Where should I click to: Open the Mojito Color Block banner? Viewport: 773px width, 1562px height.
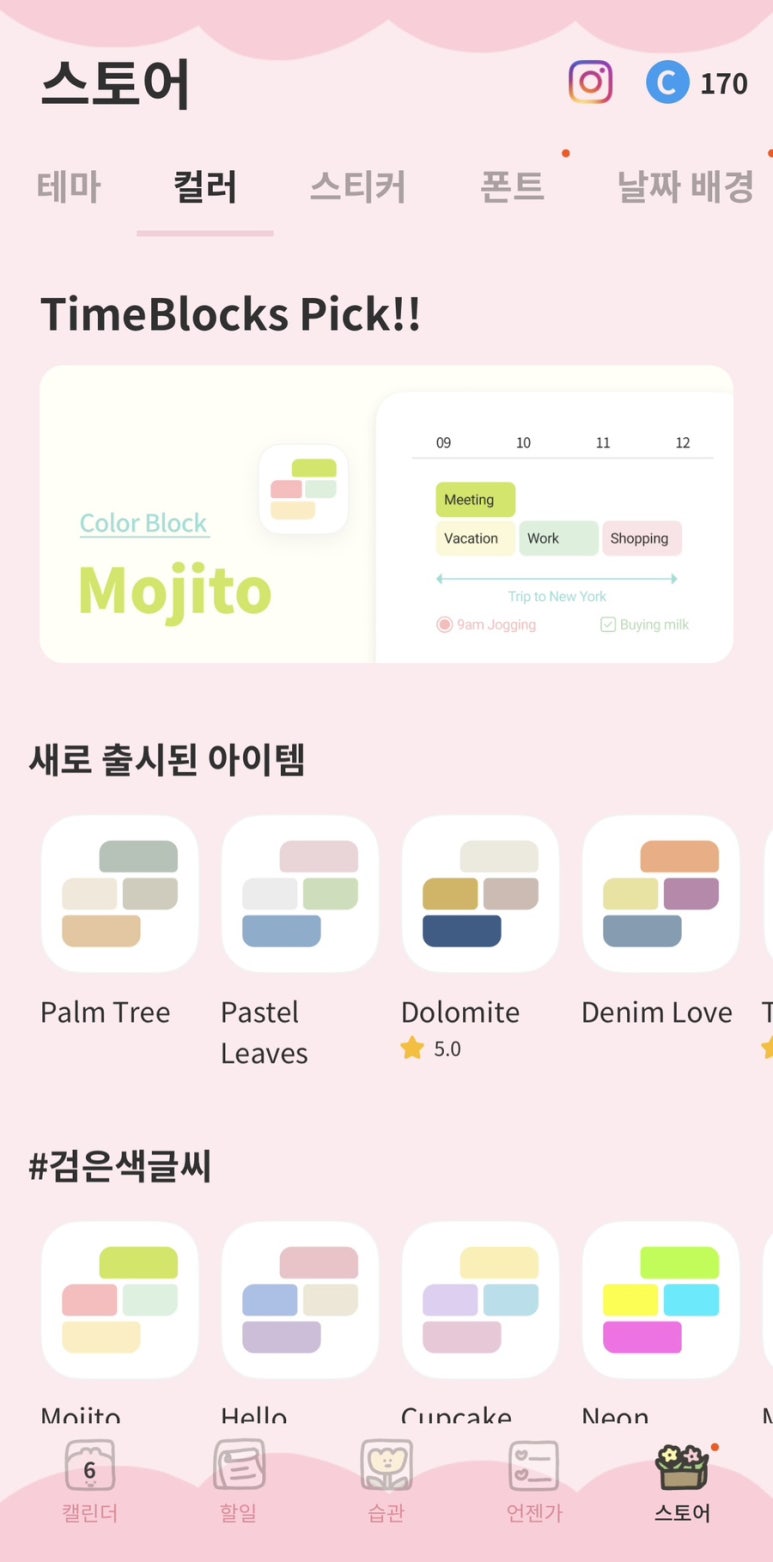[x=386, y=514]
